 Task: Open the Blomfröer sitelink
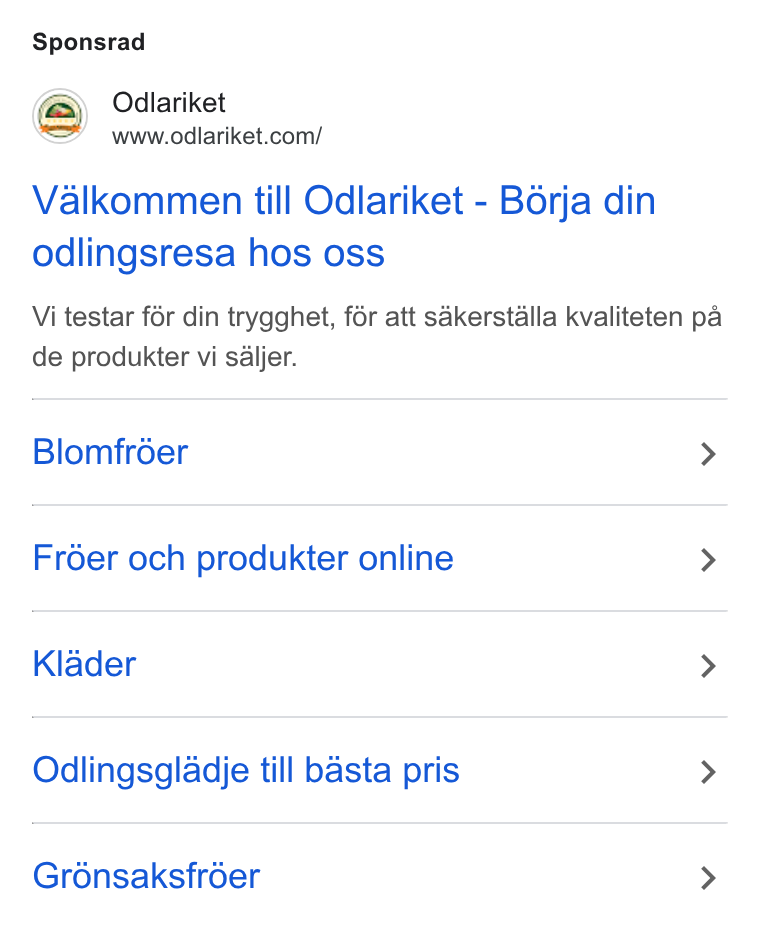[x=379, y=453]
